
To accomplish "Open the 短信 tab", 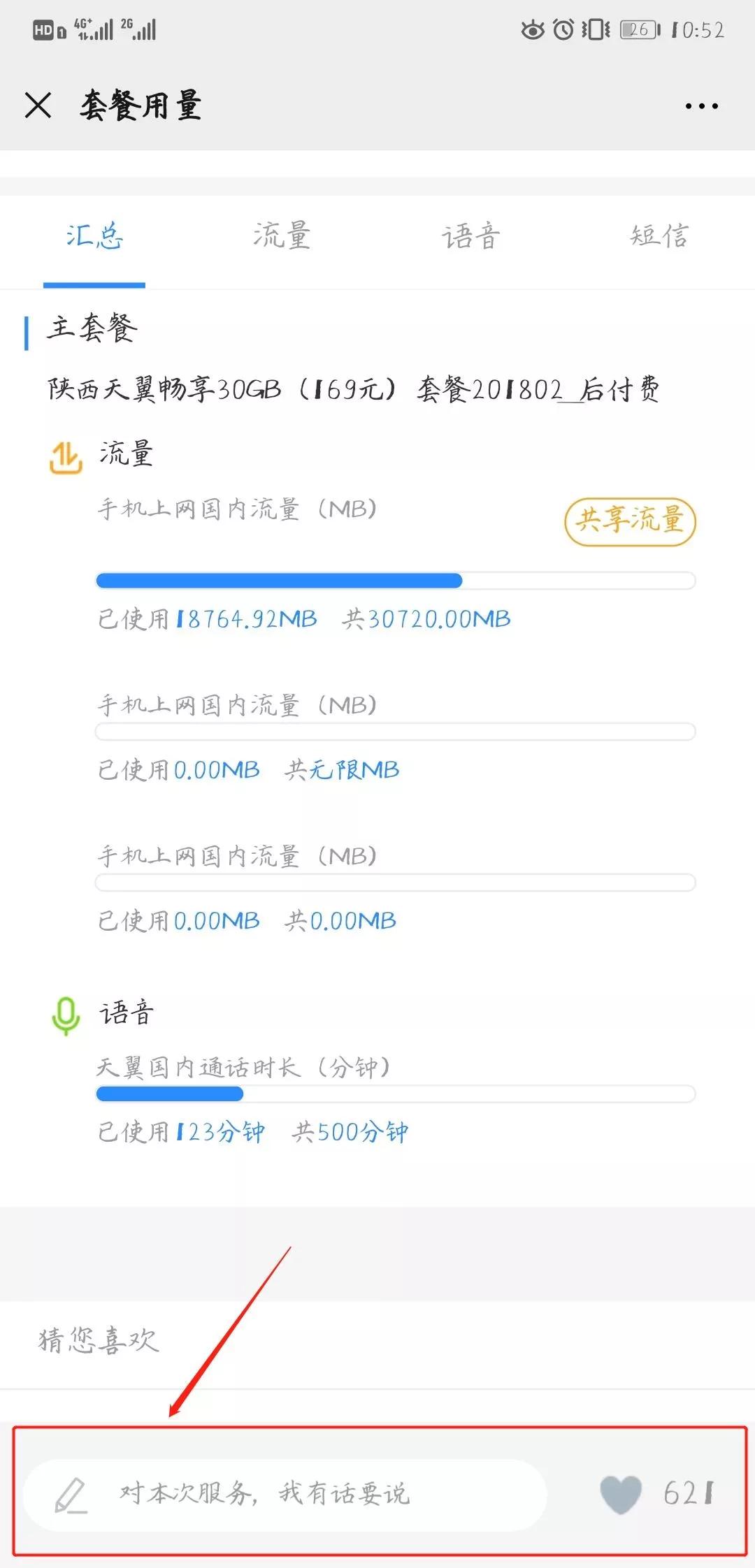I will click(x=660, y=238).
